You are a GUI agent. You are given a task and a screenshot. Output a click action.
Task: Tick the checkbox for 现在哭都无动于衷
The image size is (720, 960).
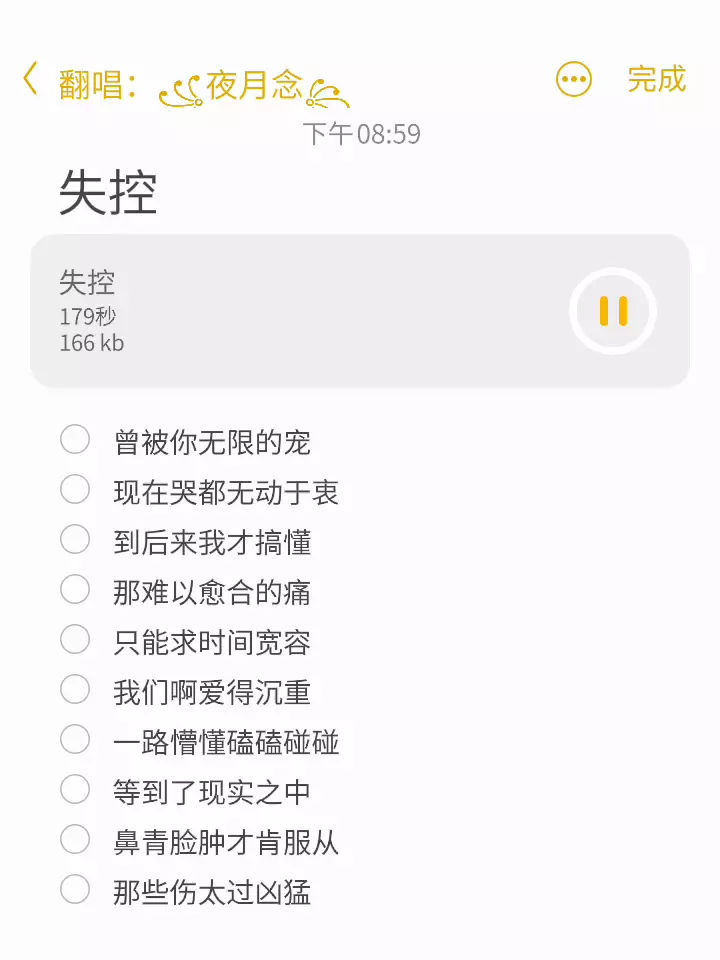[75, 489]
